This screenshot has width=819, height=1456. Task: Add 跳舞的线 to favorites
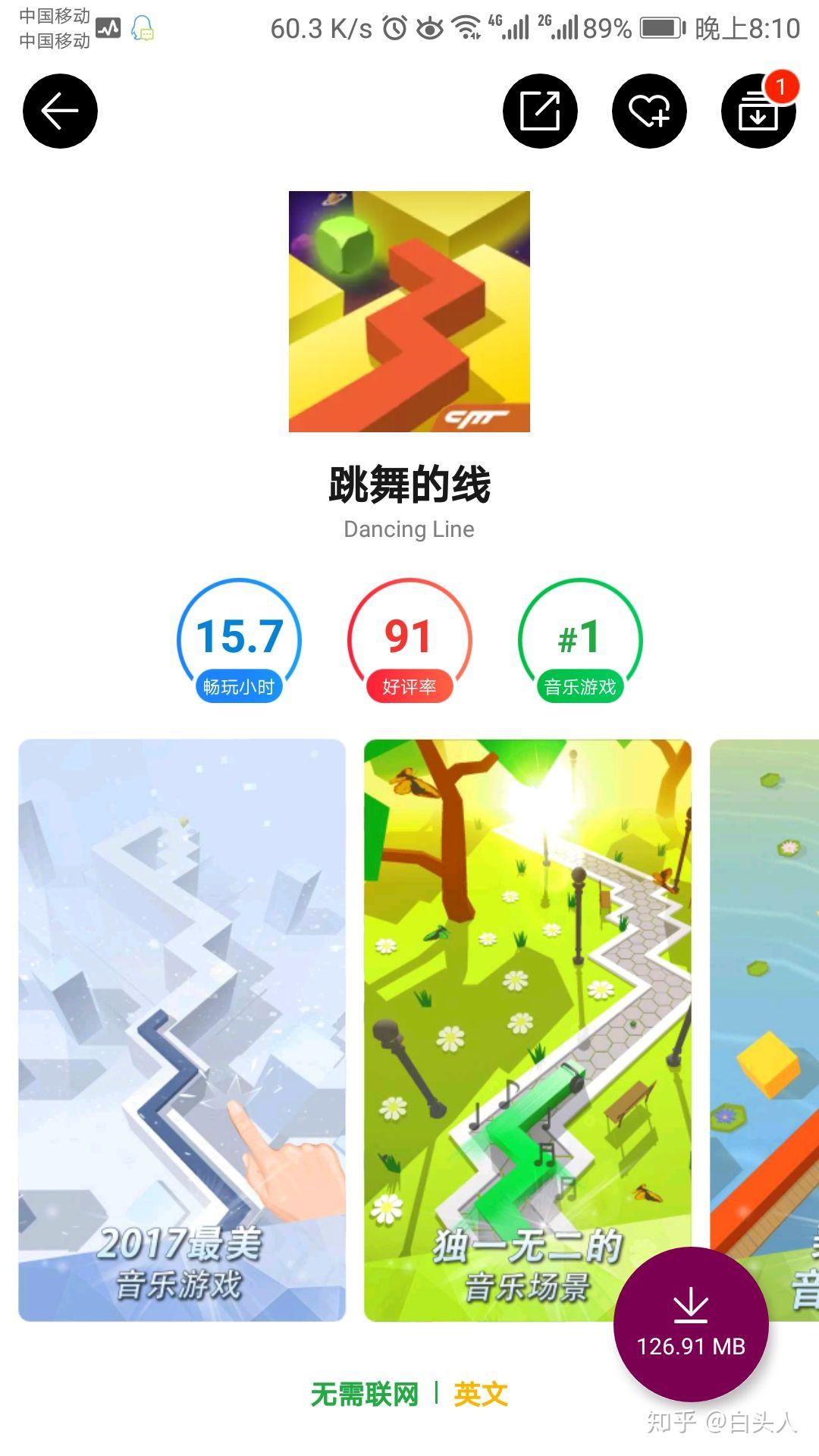click(649, 111)
